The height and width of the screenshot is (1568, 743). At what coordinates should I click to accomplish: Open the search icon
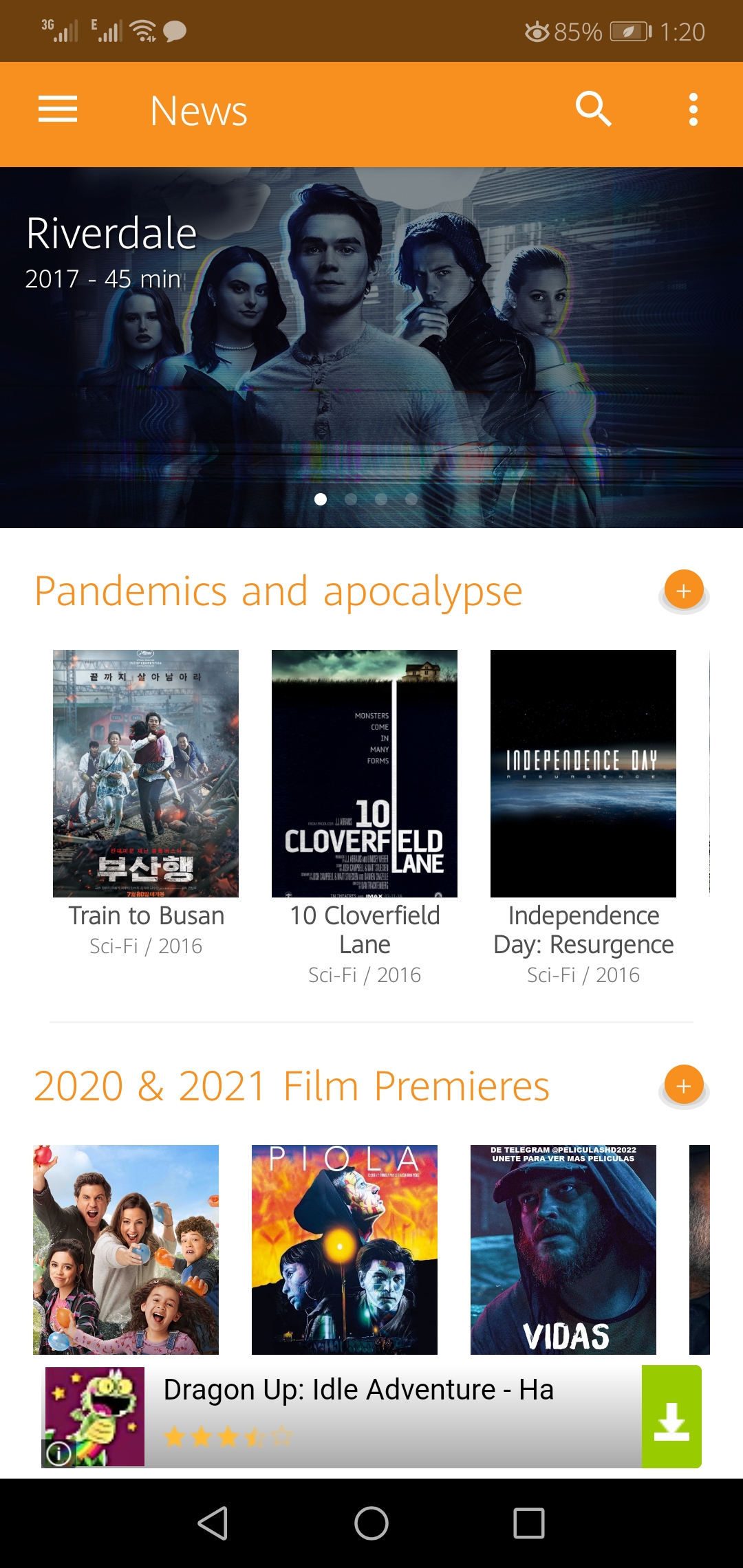click(593, 110)
